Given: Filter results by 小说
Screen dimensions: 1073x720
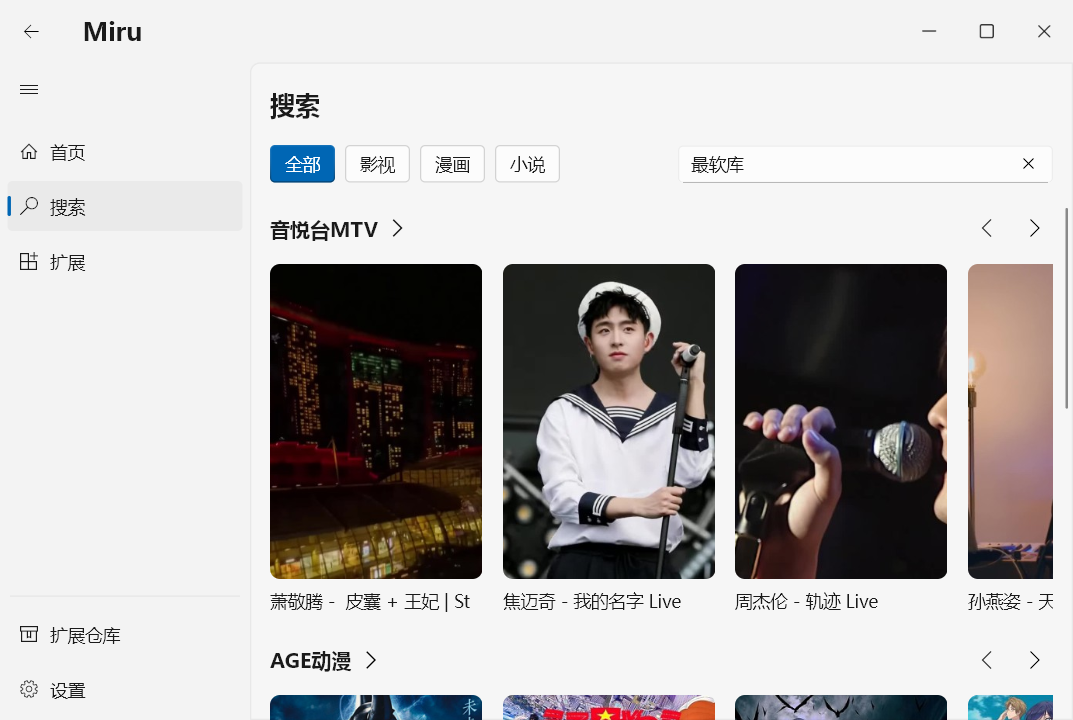Looking at the screenshot, I should 527,165.
